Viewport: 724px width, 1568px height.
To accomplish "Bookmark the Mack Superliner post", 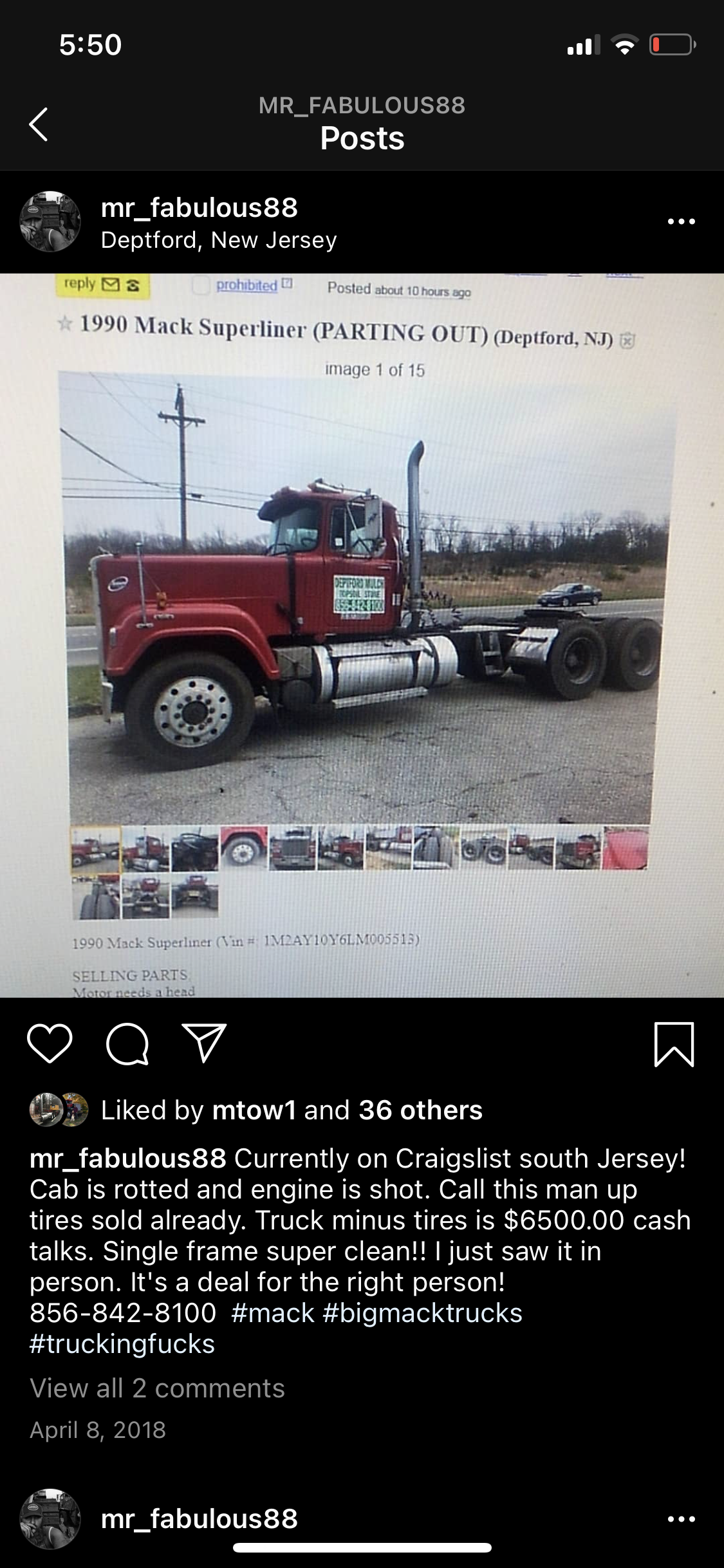I will [674, 1044].
